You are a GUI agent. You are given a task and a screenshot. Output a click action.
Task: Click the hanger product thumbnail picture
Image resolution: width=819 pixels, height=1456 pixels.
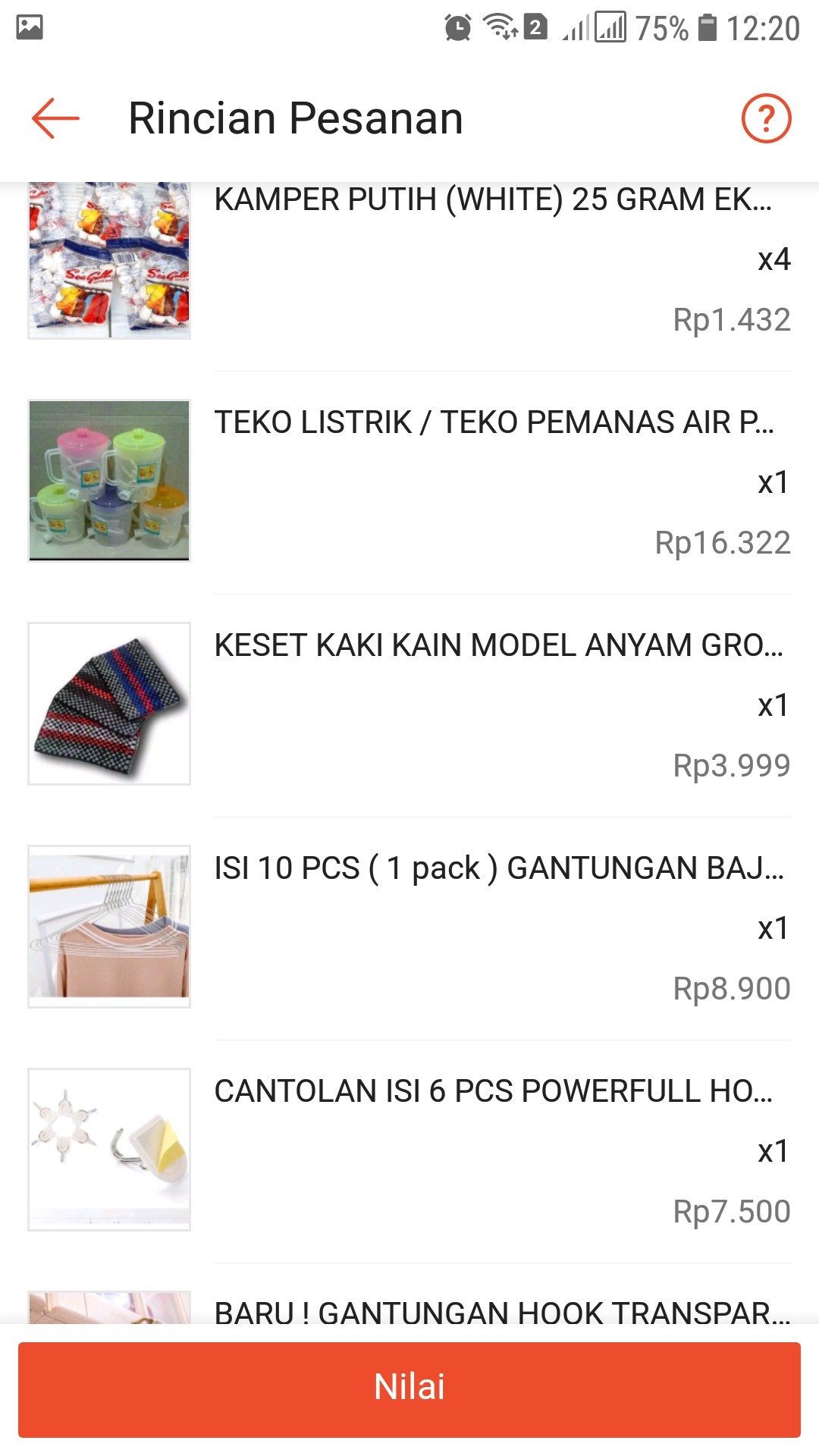click(109, 927)
